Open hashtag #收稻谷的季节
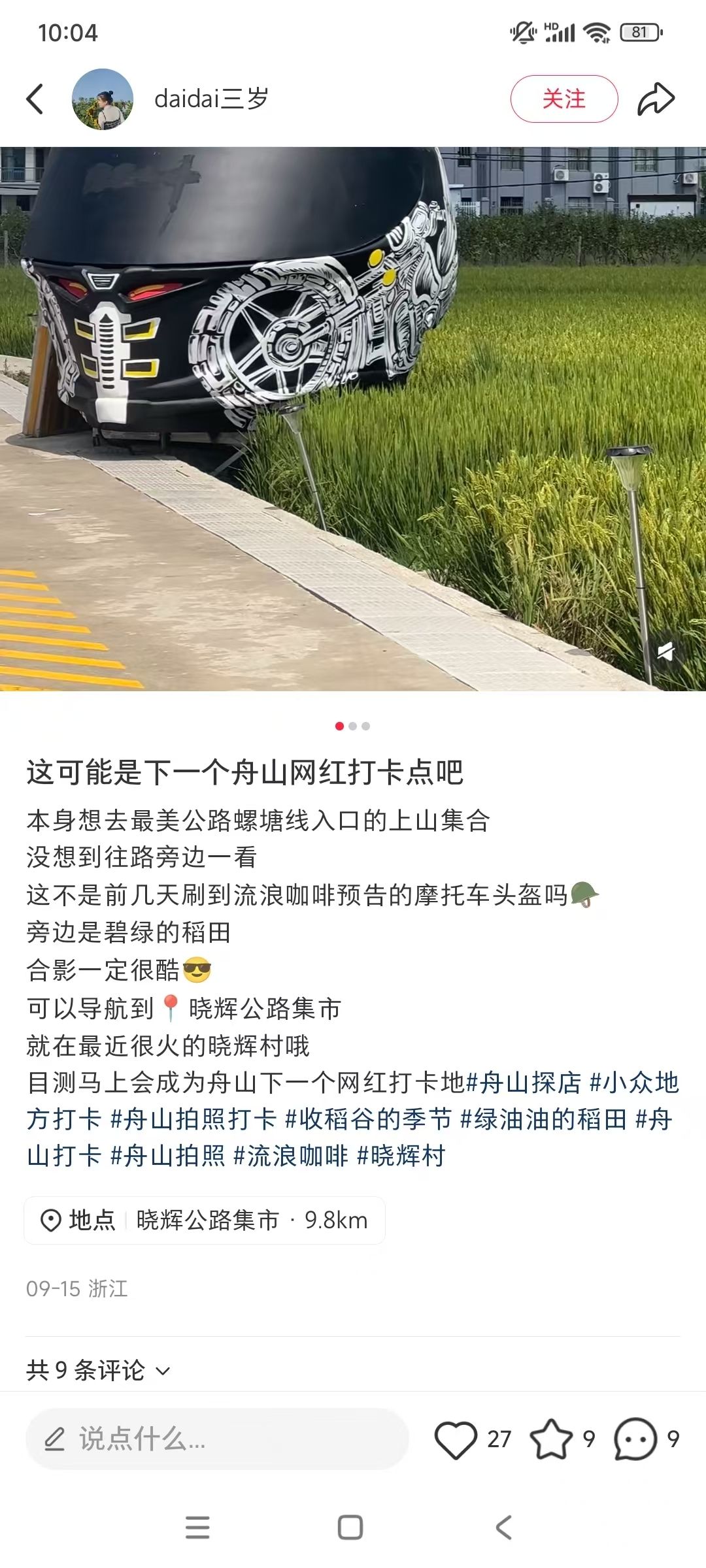This screenshot has height=1568, width=706. (x=369, y=1120)
